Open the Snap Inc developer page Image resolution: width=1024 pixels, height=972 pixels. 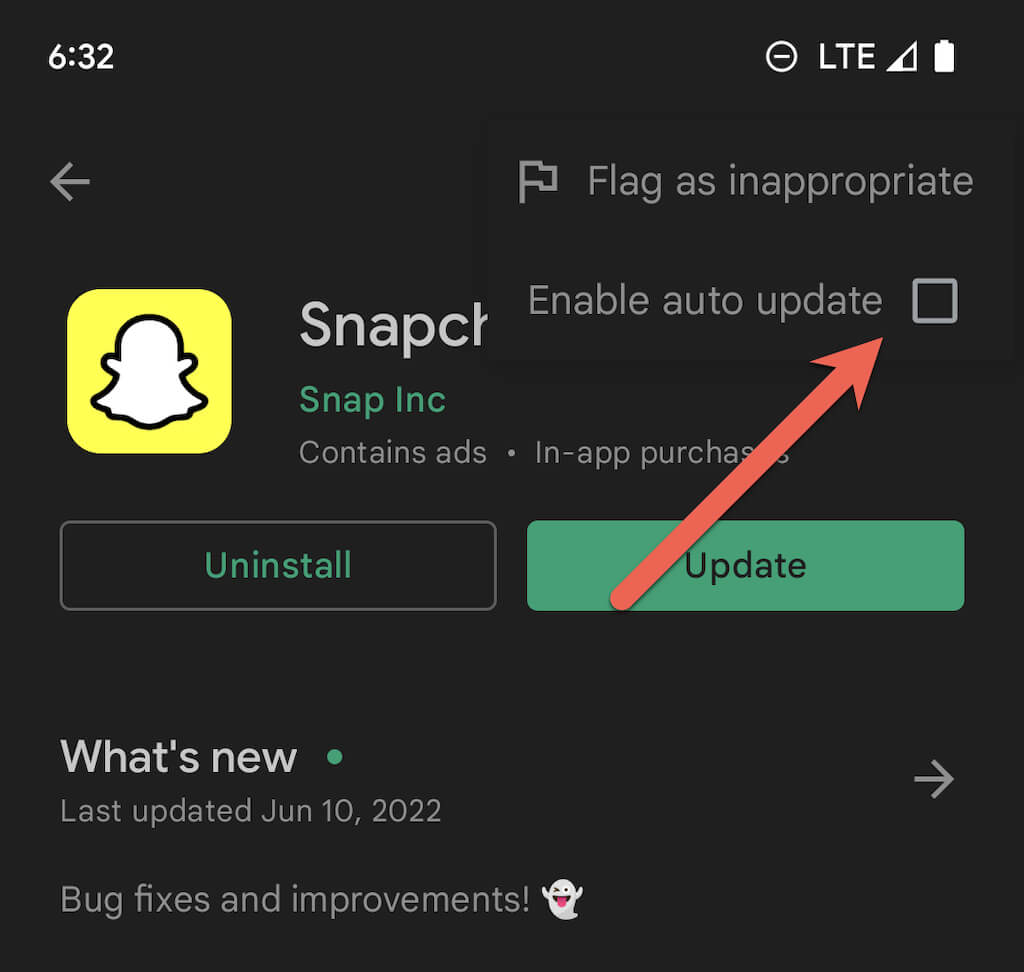pyautogui.click(x=372, y=400)
